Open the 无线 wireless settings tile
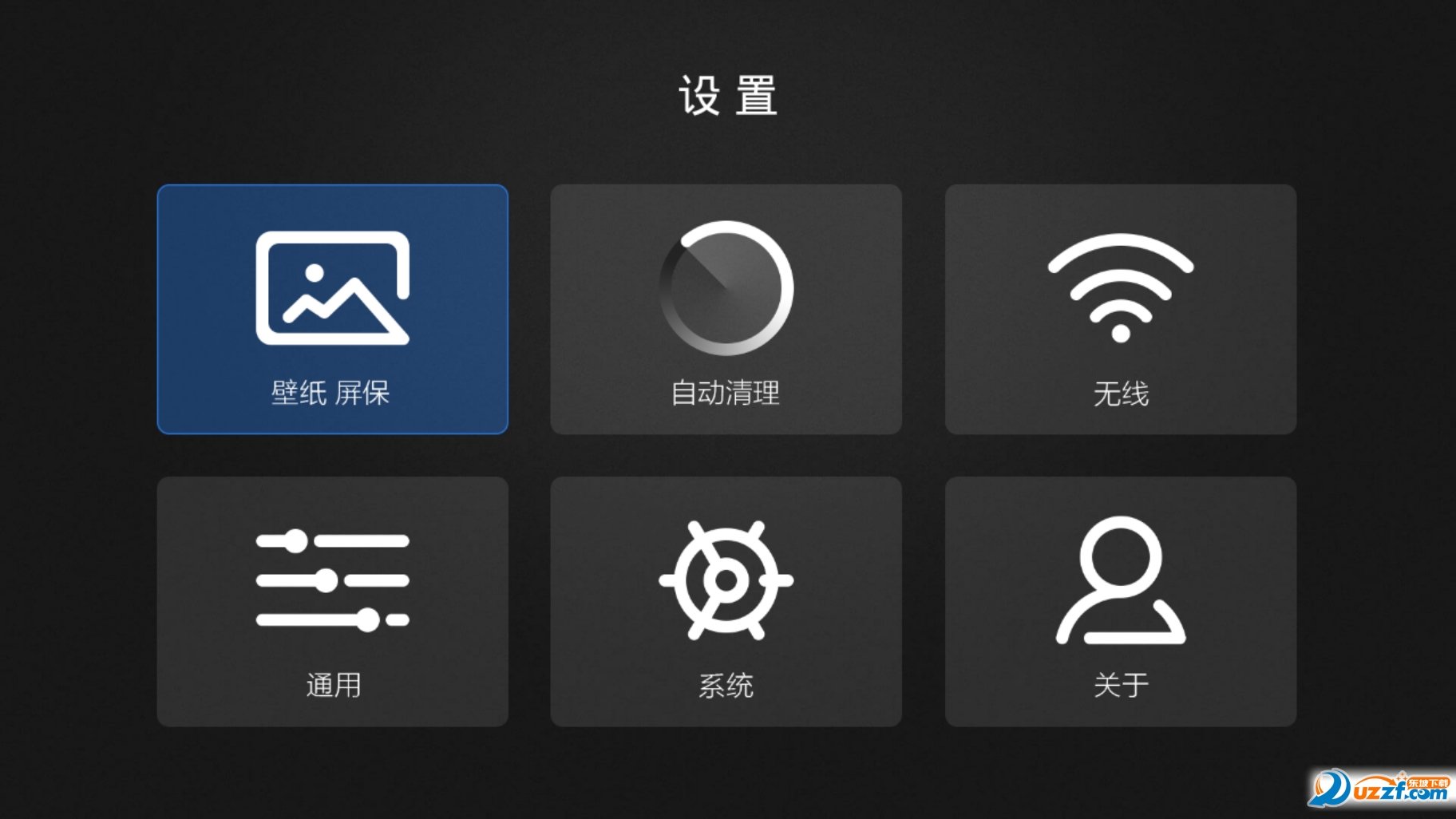Image resolution: width=1456 pixels, height=819 pixels. (1120, 310)
